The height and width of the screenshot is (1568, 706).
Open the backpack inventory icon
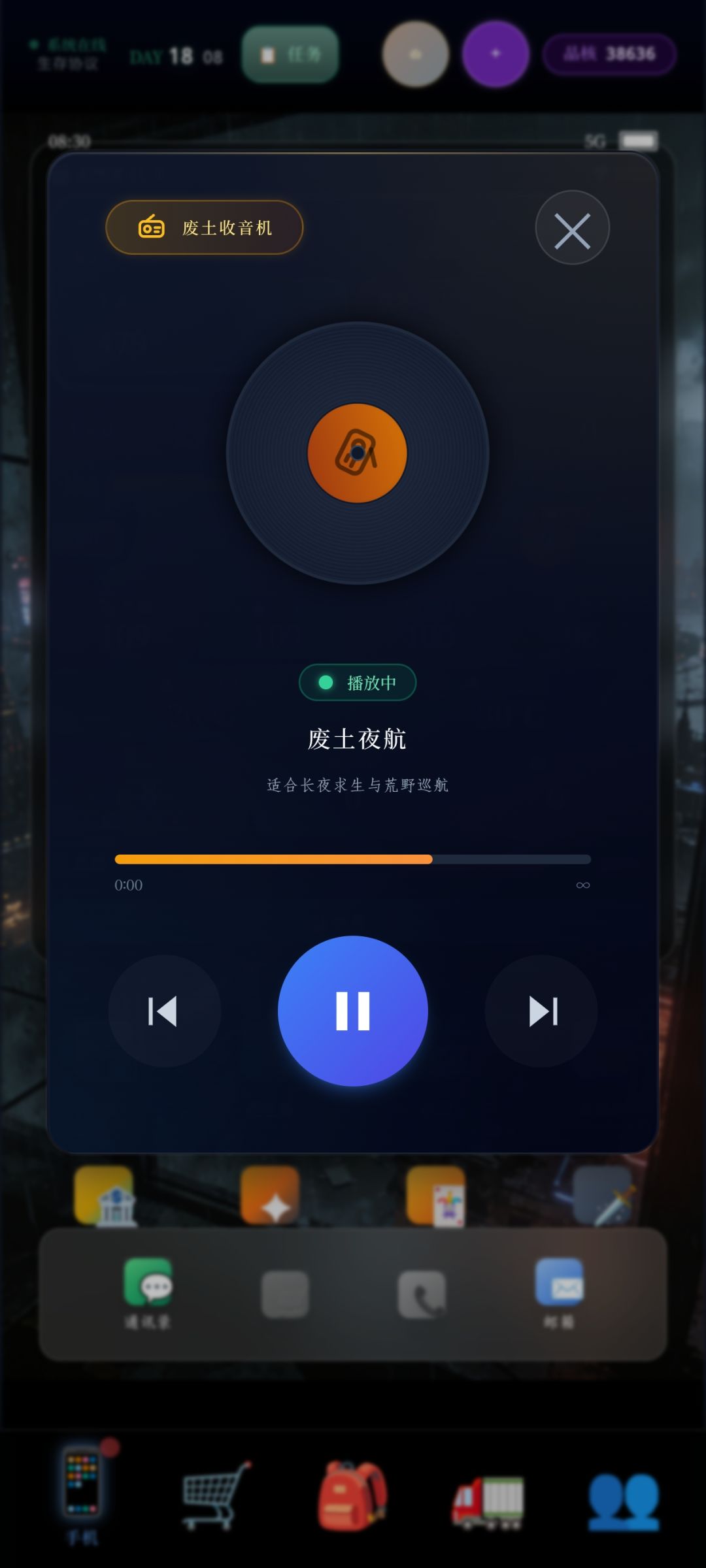coord(353,1496)
